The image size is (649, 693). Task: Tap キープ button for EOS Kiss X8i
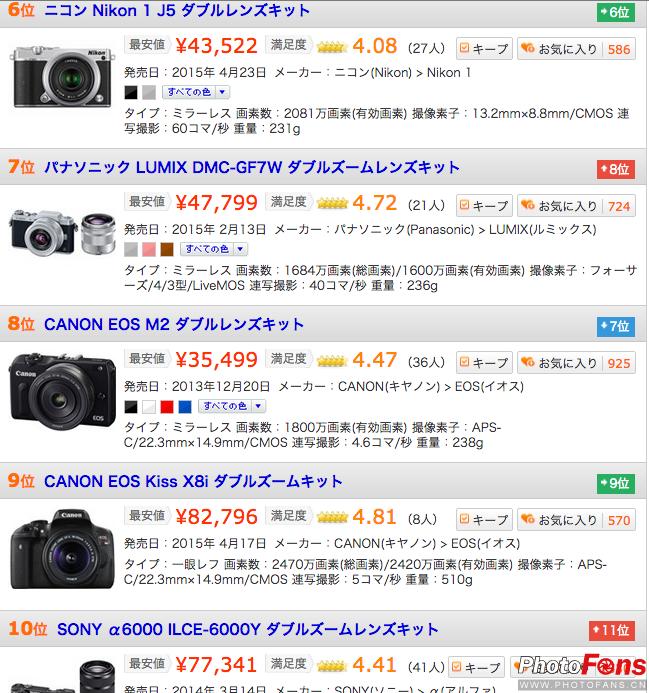(x=484, y=519)
